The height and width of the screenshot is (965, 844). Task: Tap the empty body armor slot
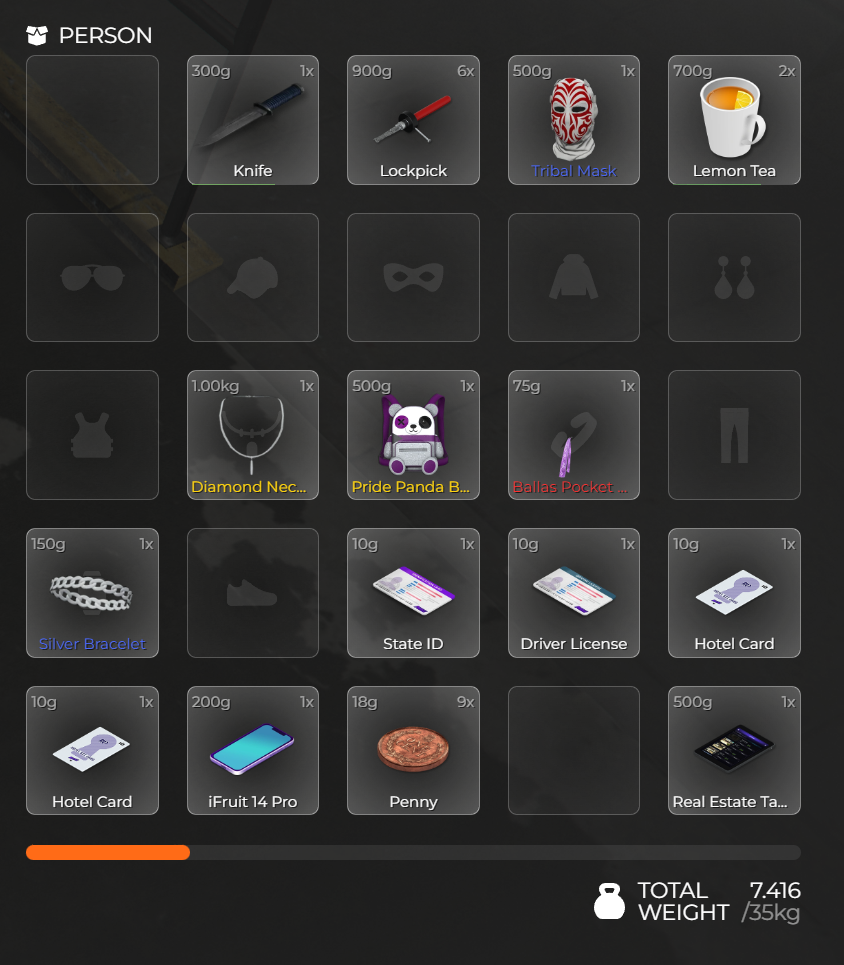[x=92, y=435]
